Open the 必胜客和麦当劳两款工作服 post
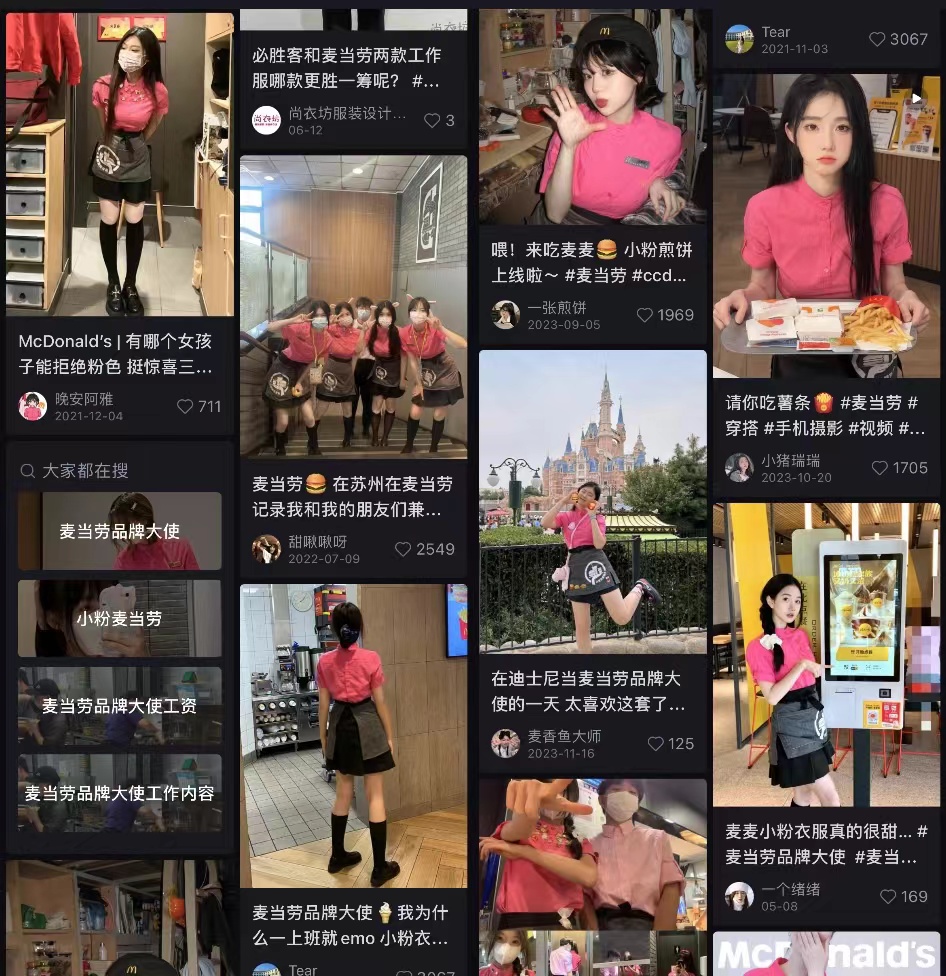This screenshot has height=976, width=946. 347,67
